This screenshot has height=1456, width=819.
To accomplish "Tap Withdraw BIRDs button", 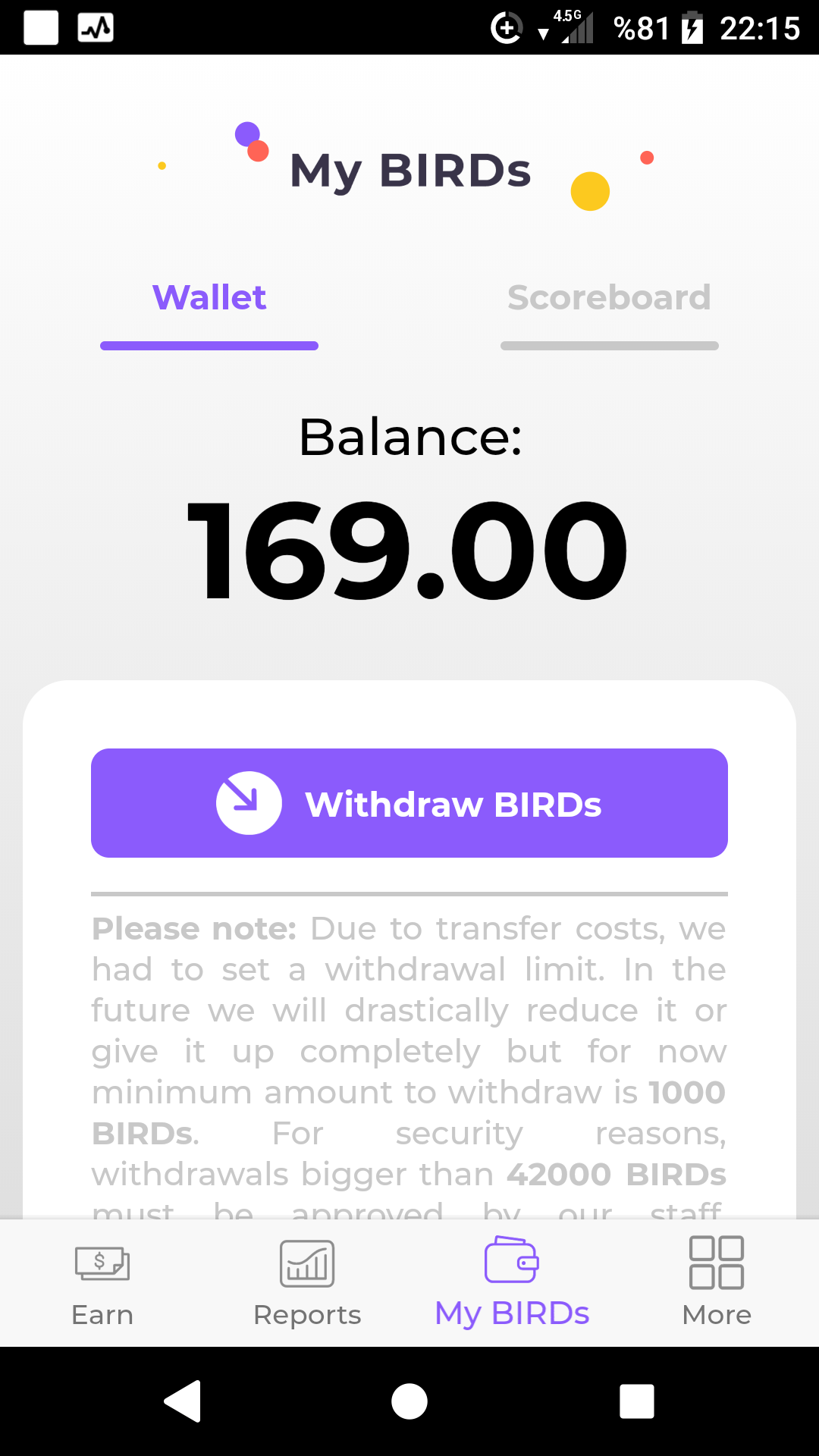I will pos(409,803).
